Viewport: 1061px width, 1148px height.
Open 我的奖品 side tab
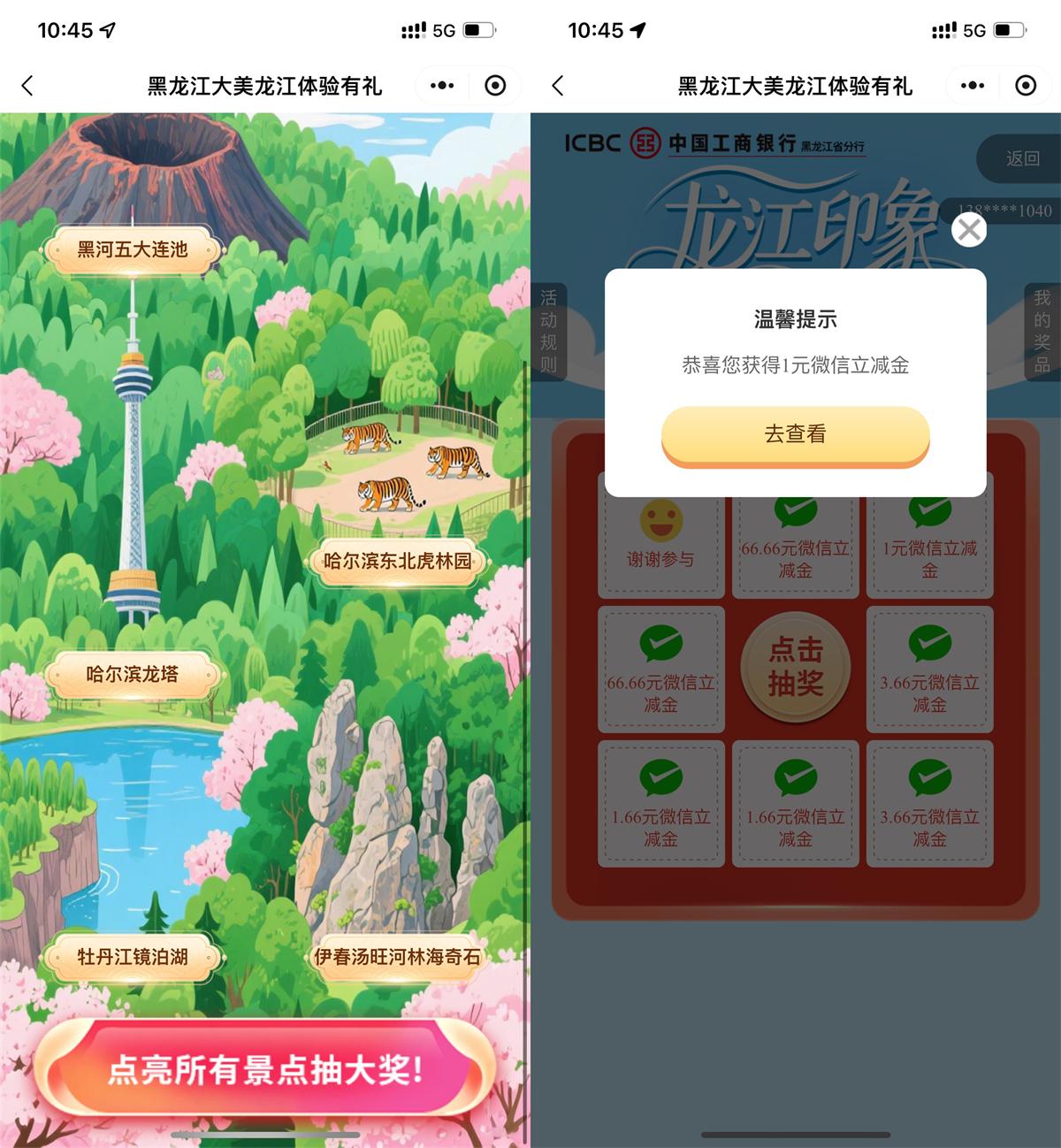point(1042,331)
